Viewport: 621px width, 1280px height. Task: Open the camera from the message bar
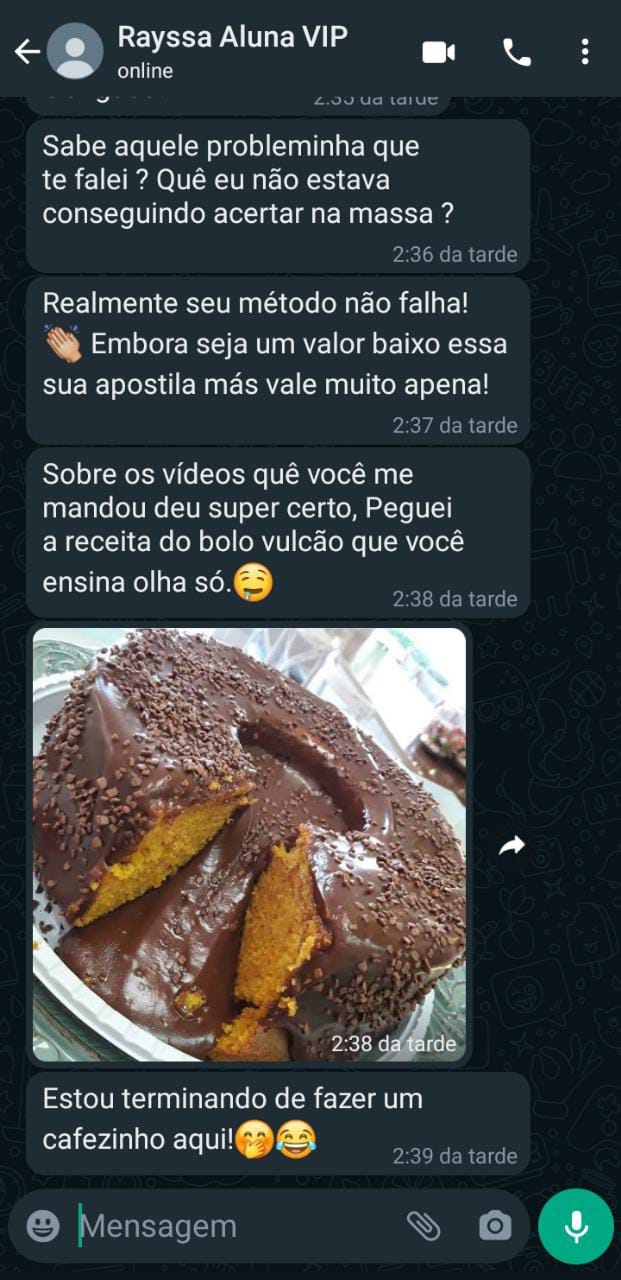(x=494, y=1226)
